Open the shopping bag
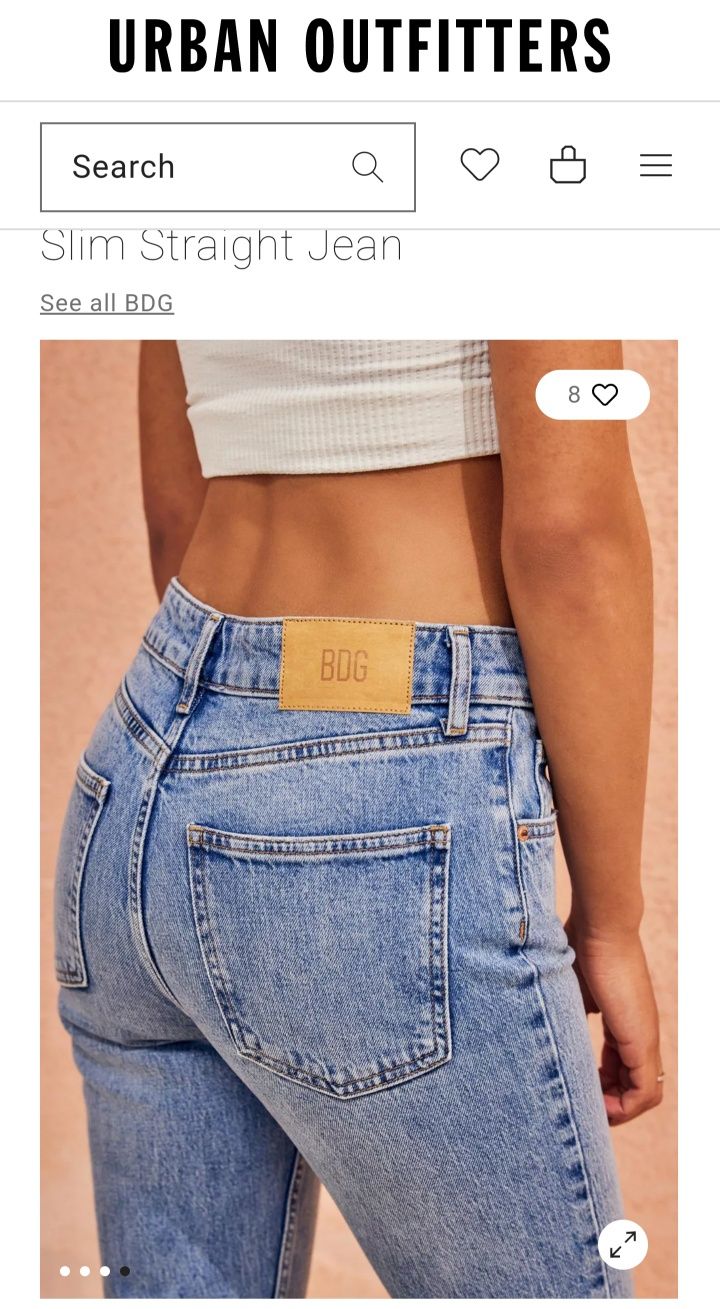Image resolution: width=720 pixels, height=1309 pixels. (x=567, y=165)
